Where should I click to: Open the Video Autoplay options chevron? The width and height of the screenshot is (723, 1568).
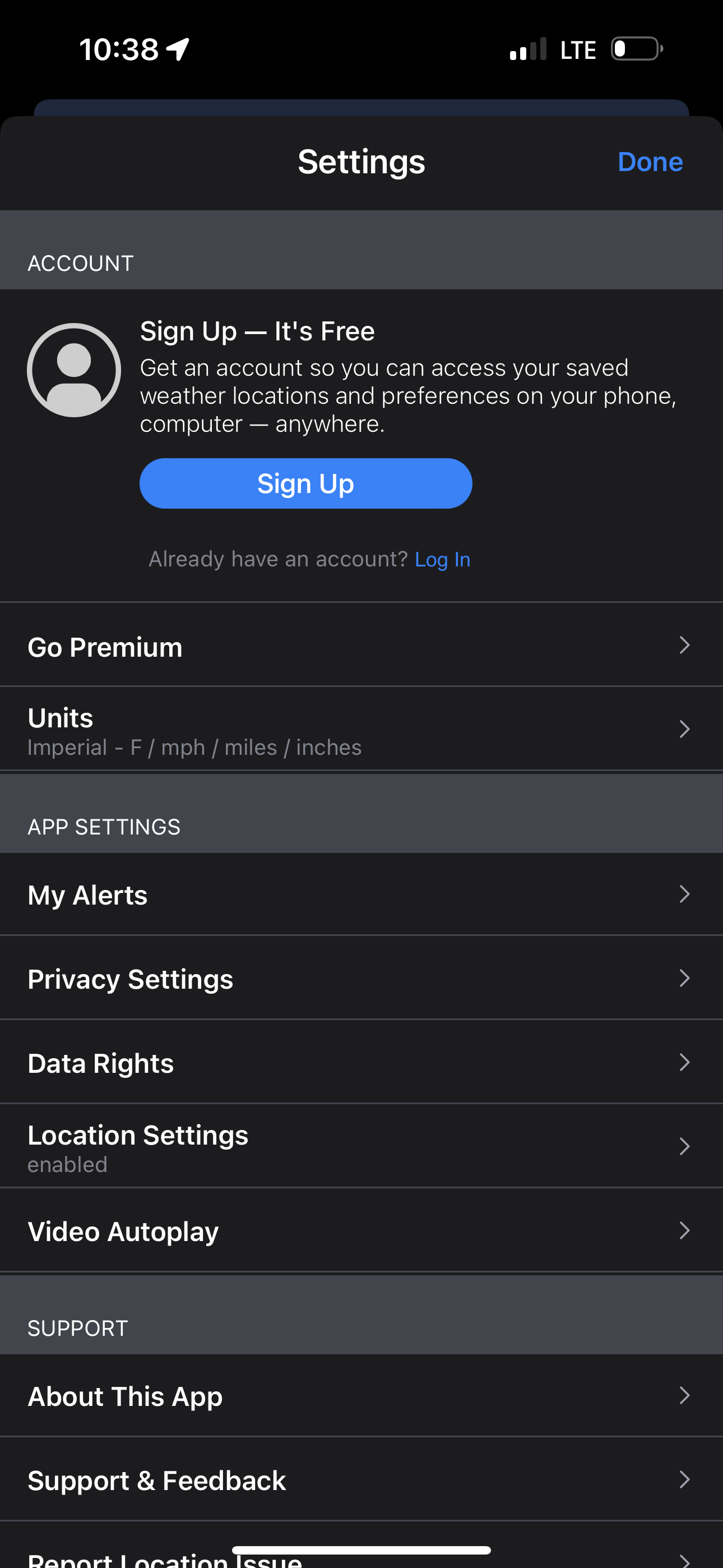point(685,1231)
